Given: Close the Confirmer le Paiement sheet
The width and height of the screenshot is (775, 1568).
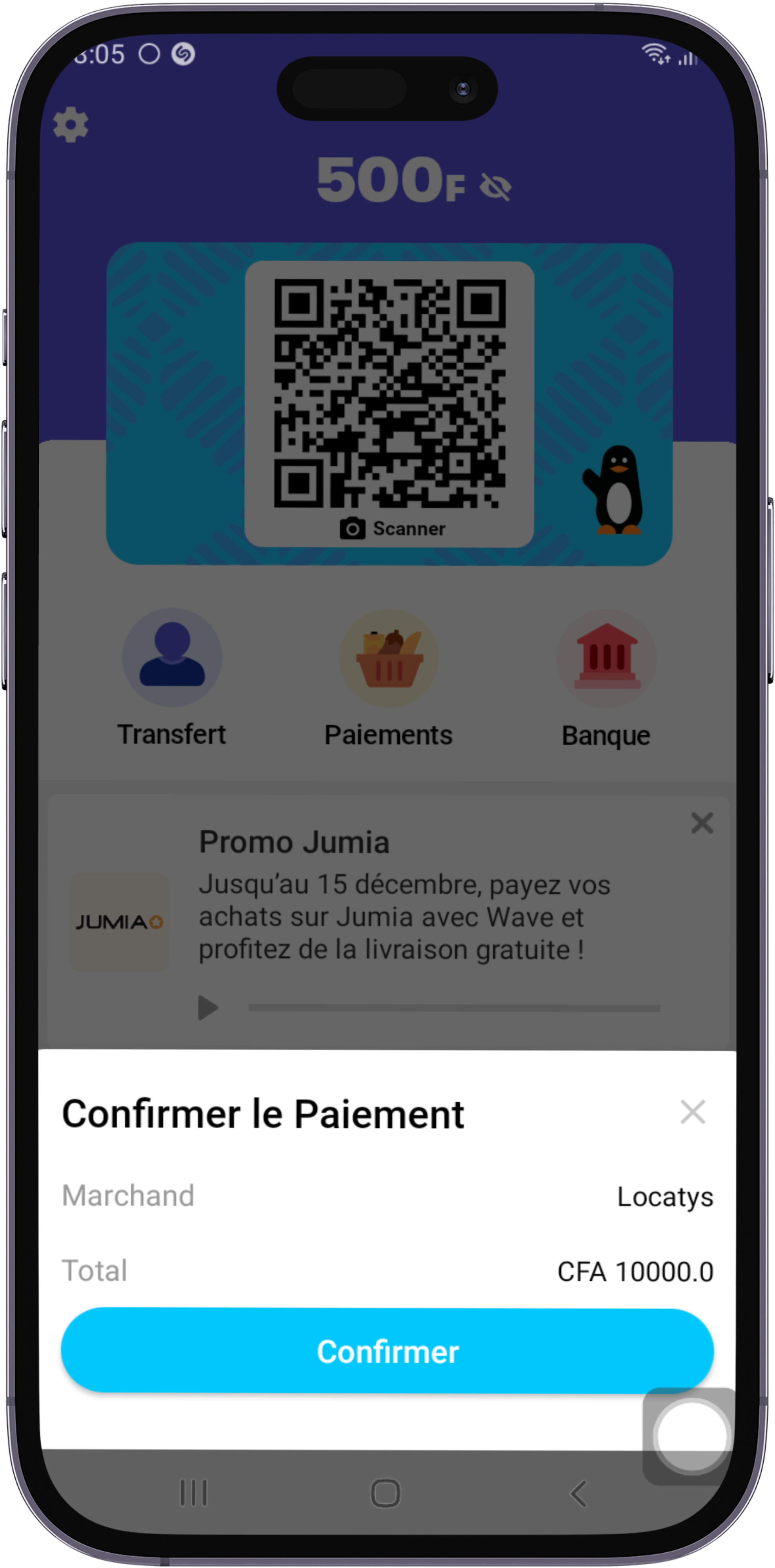Looking at the screenshot, I should pyautogui.click(x=692, y=1112).
